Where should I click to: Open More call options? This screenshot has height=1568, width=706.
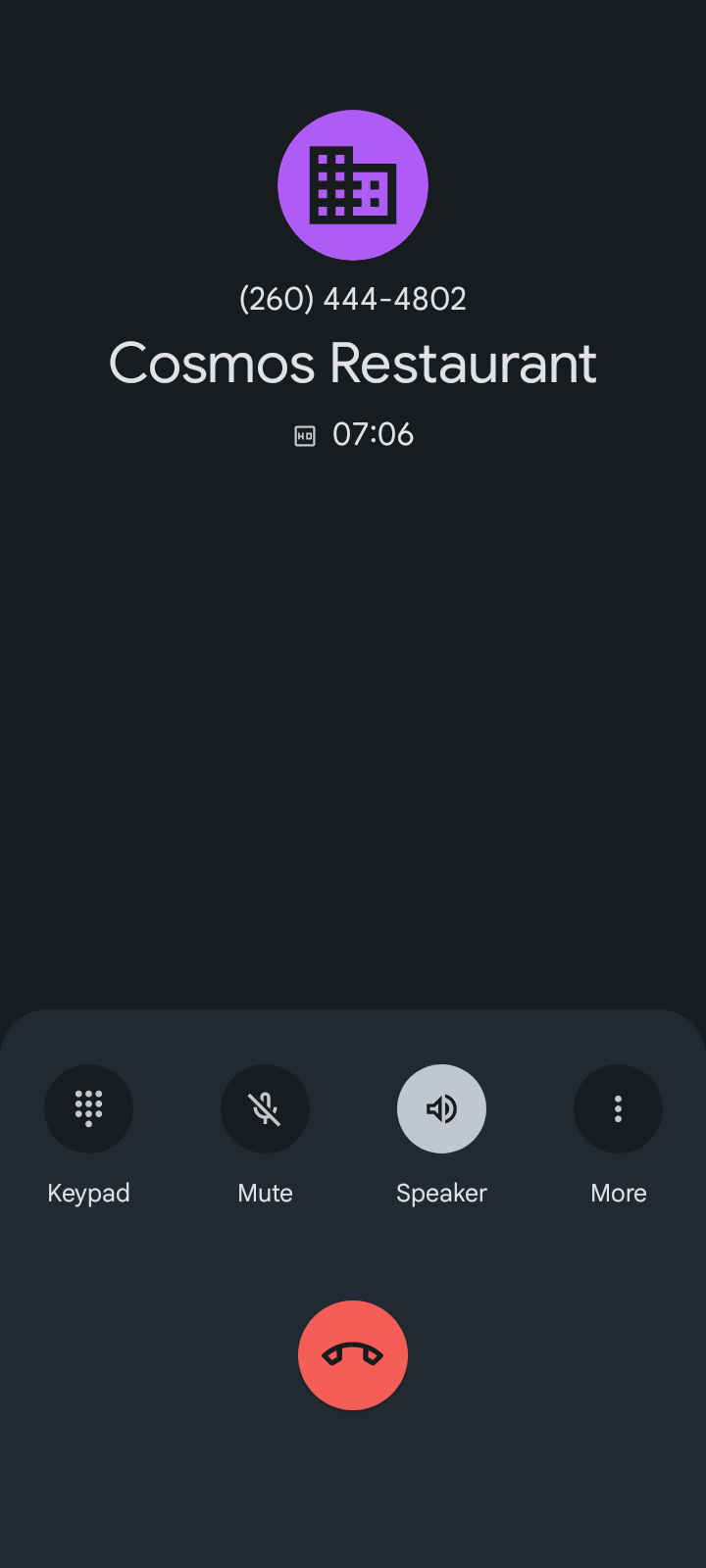618,1108
